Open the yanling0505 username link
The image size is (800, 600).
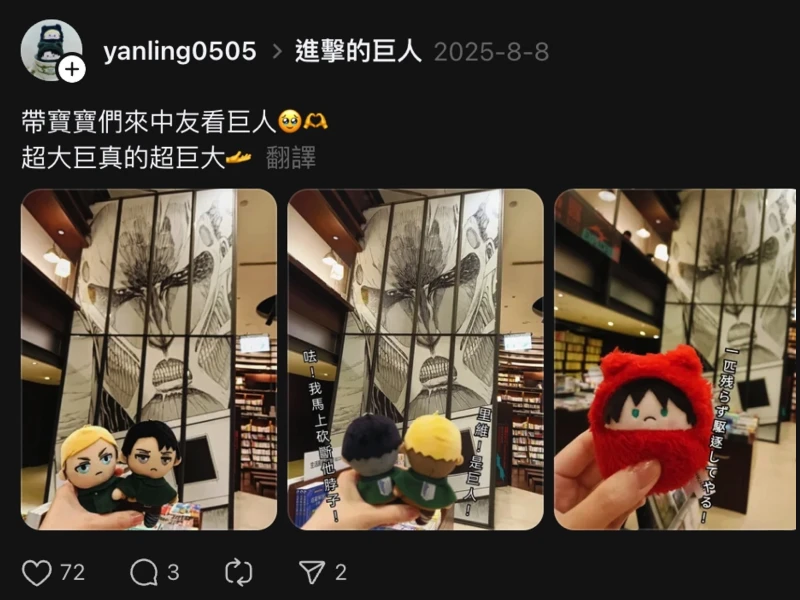click(179, 51)
